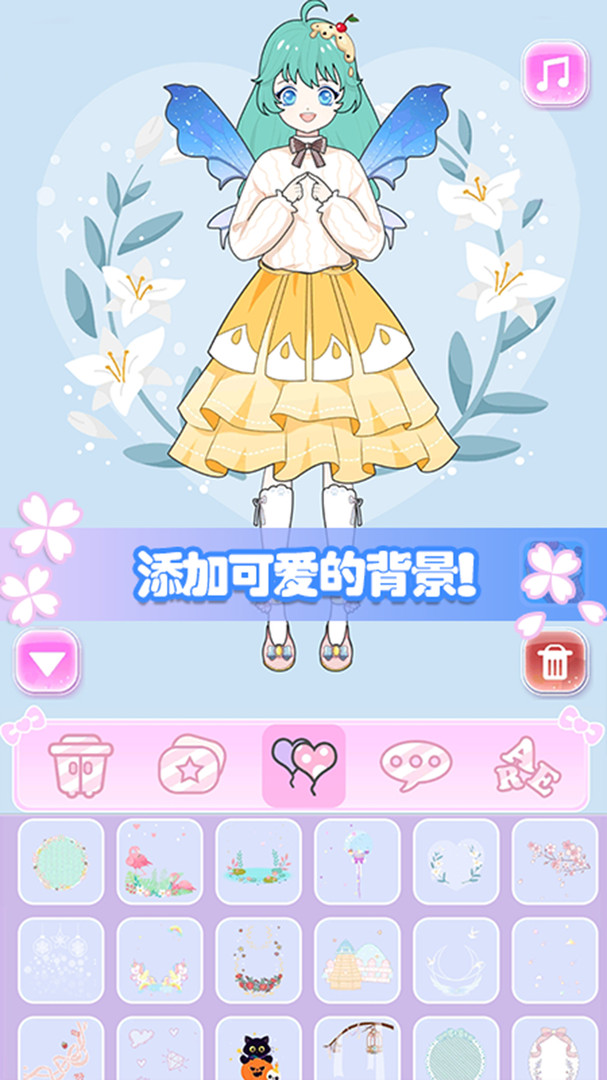Tap the red trash can button
Screen dimensions: 607x1080
pos(554,661)
